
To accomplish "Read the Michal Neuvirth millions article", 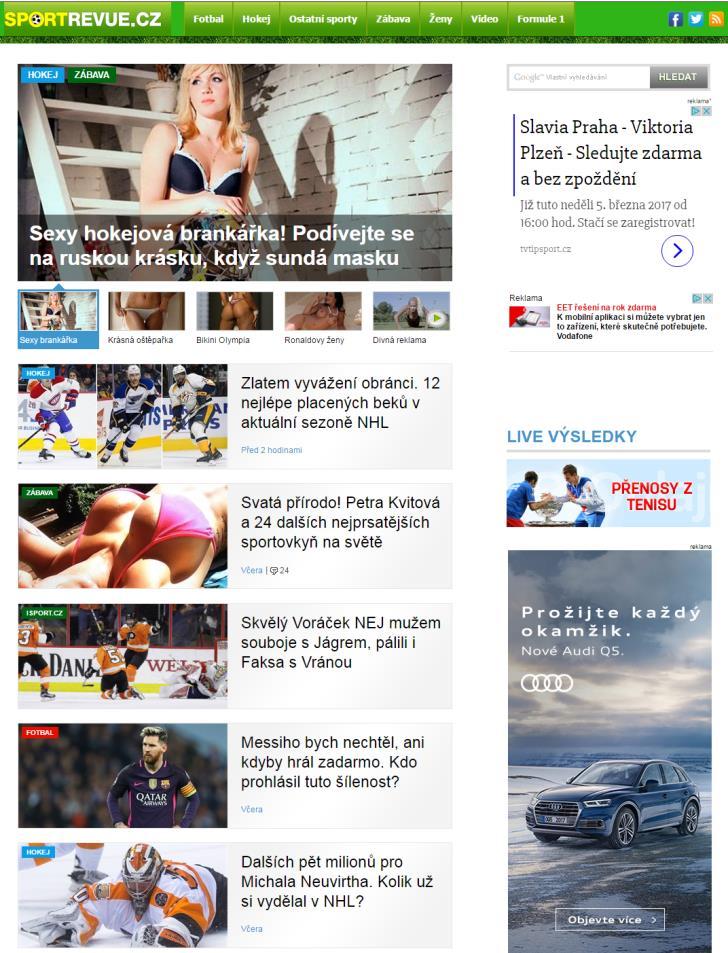I will tap(335, 881).
